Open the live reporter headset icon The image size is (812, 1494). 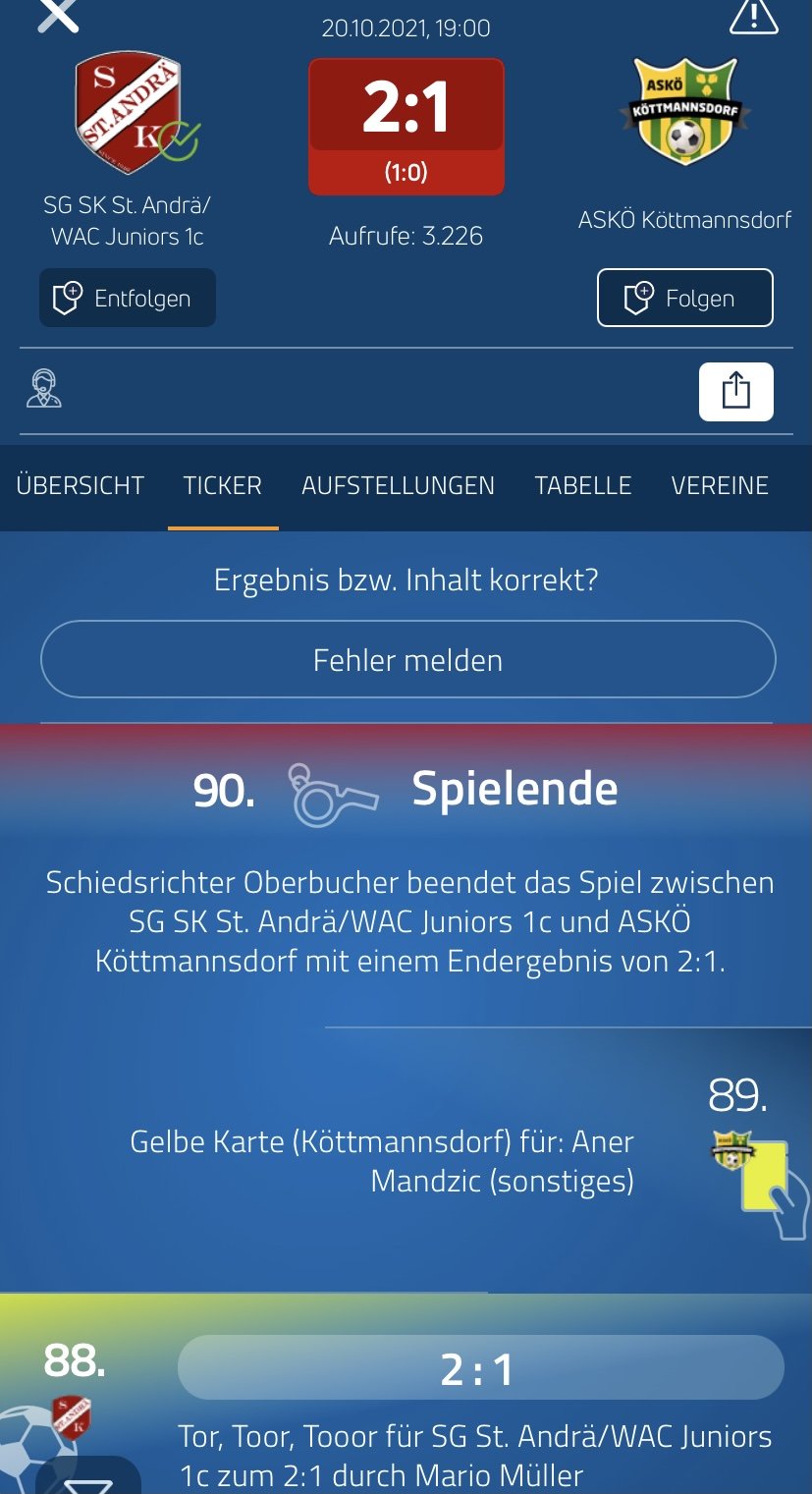pyautogui.click(x=43, y=389)
